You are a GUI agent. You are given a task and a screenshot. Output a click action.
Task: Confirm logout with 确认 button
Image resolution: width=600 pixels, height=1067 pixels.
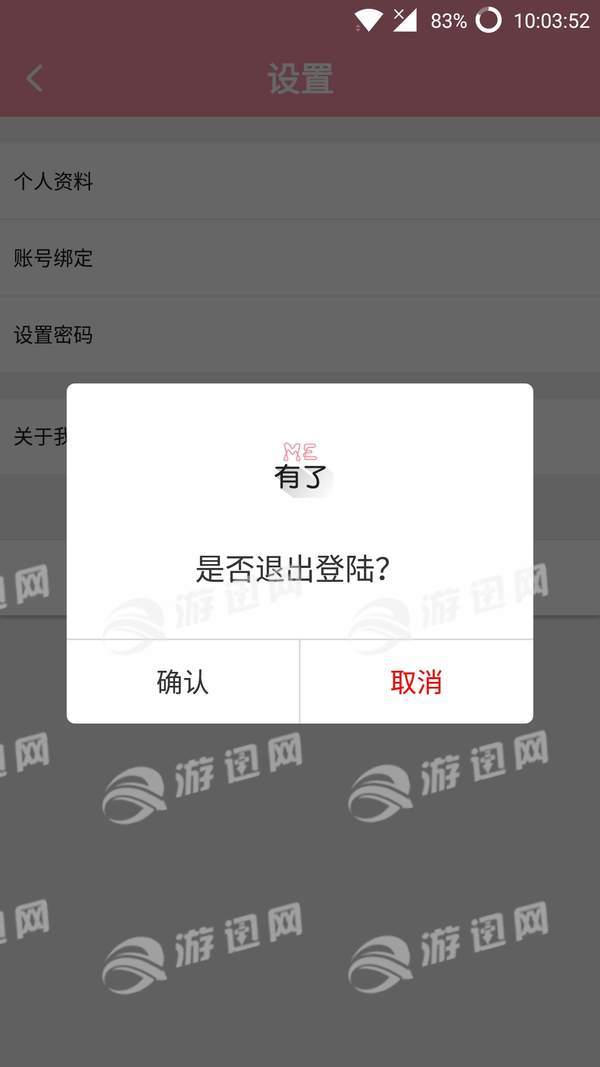click(183, 682)
